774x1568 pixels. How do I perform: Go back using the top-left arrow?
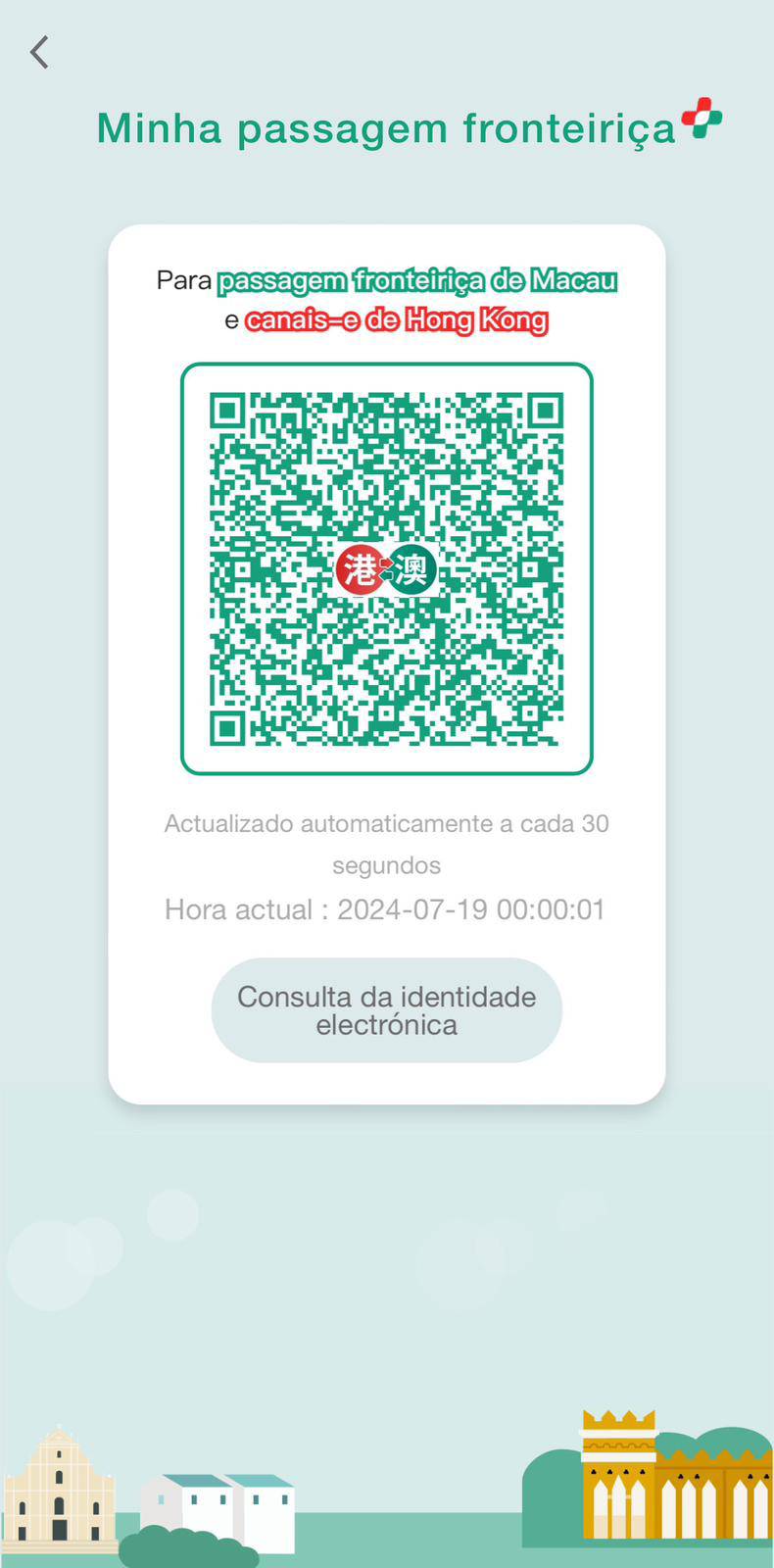tap(39, 52)
